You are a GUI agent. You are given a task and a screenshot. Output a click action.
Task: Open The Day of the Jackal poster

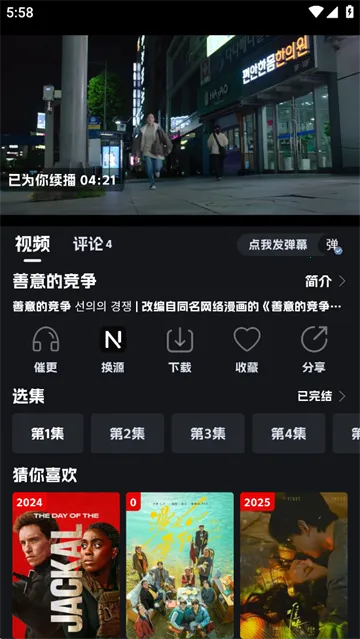coord(66,565)
